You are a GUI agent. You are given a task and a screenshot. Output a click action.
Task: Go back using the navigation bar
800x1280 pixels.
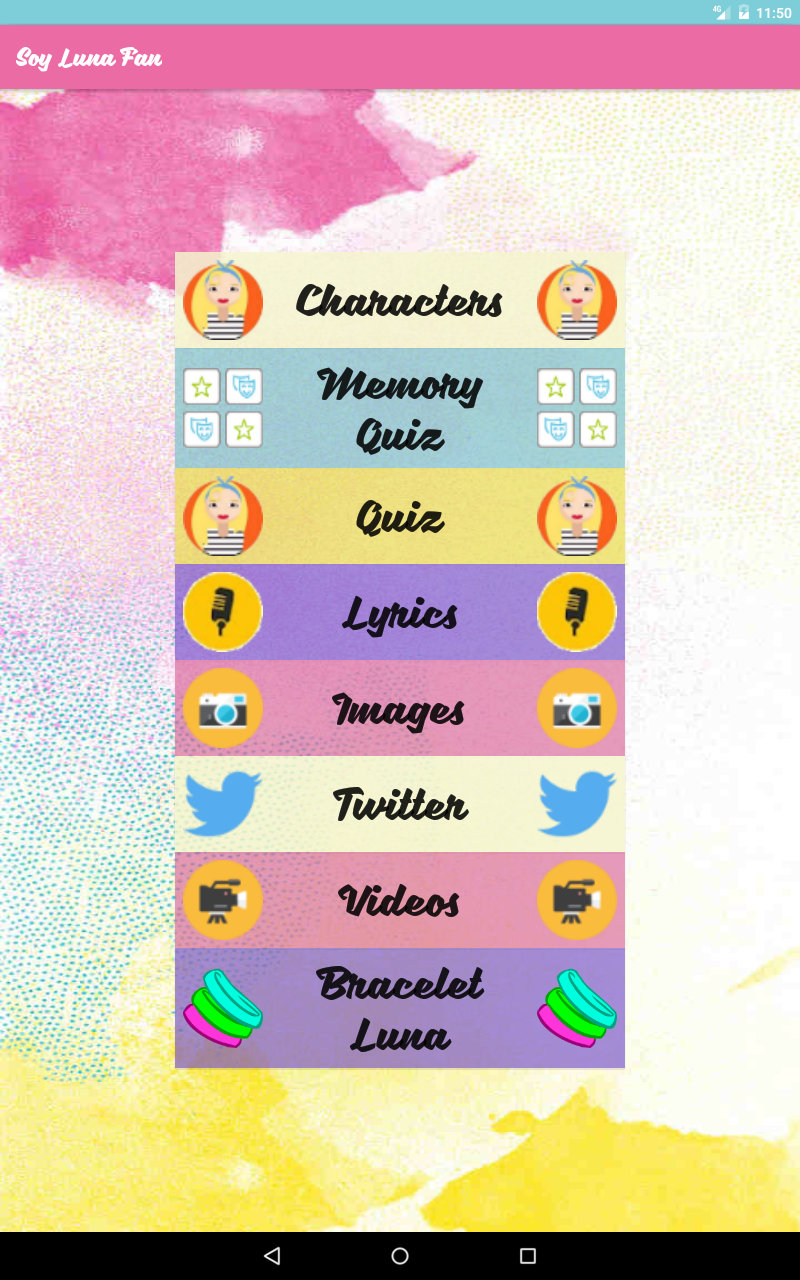[x=272, y=1256]
